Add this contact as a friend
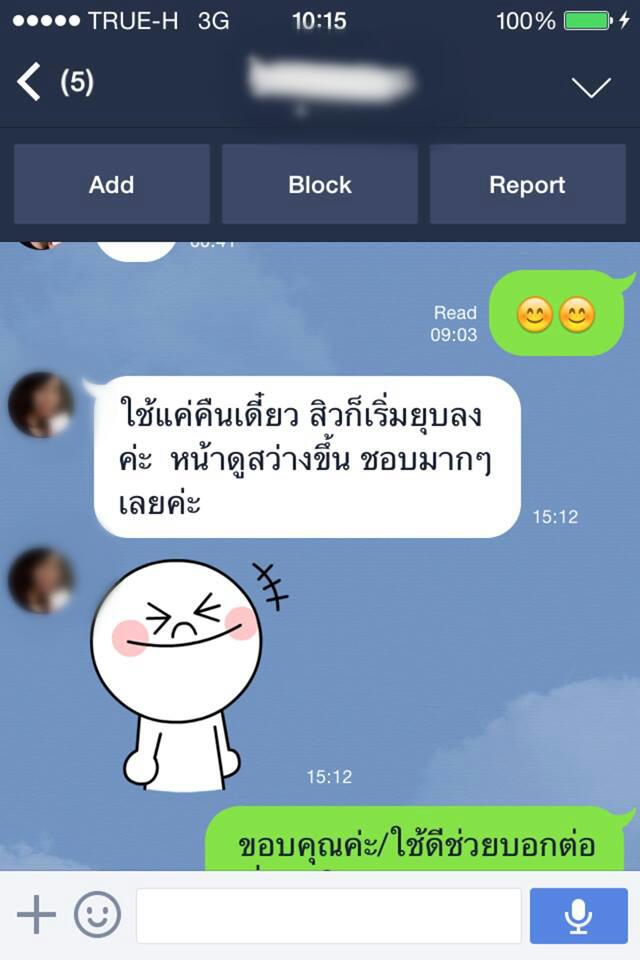 click(111, 184)
